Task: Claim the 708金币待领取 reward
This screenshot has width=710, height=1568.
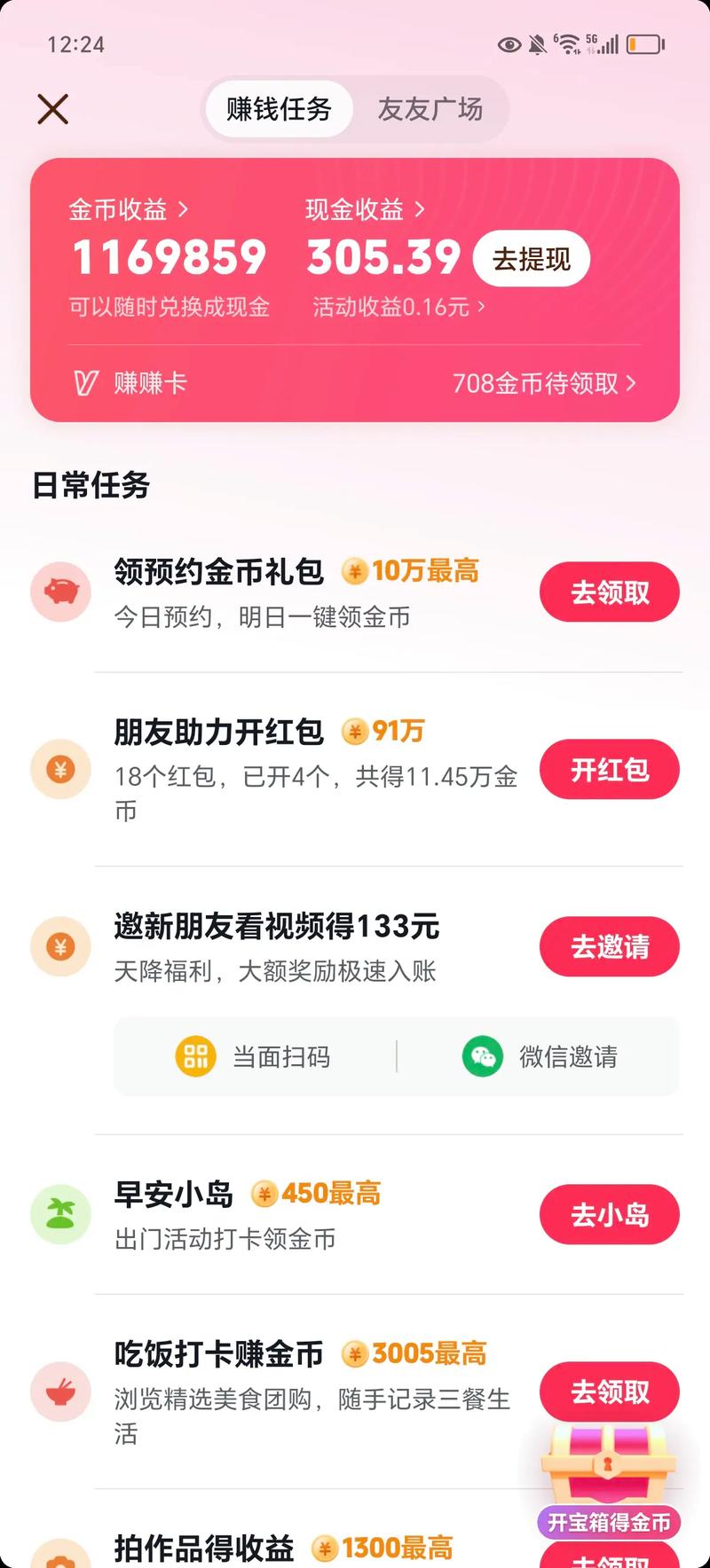Action: [x=543, y=383]
